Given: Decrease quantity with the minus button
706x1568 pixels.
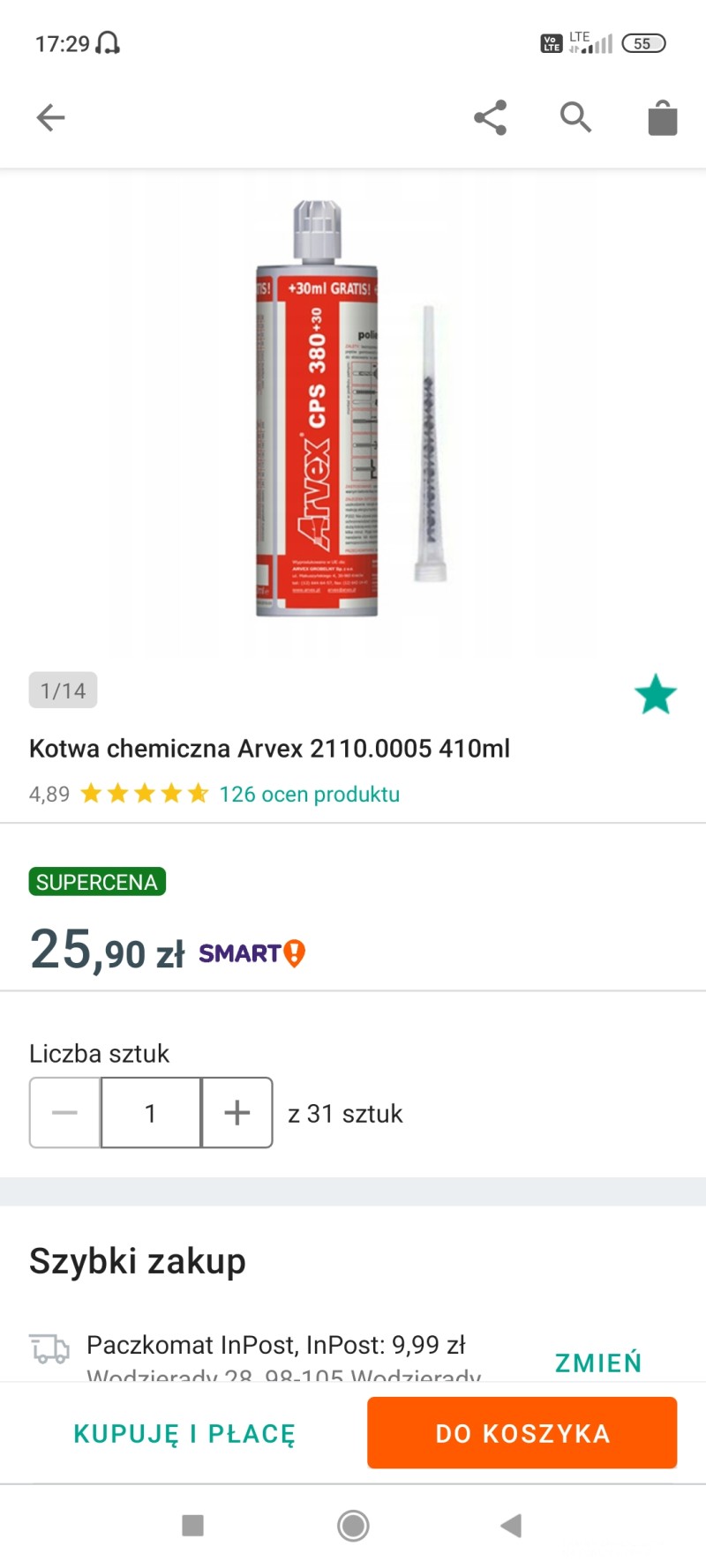Looking at the screenshot, I should tap(65, 1113).
